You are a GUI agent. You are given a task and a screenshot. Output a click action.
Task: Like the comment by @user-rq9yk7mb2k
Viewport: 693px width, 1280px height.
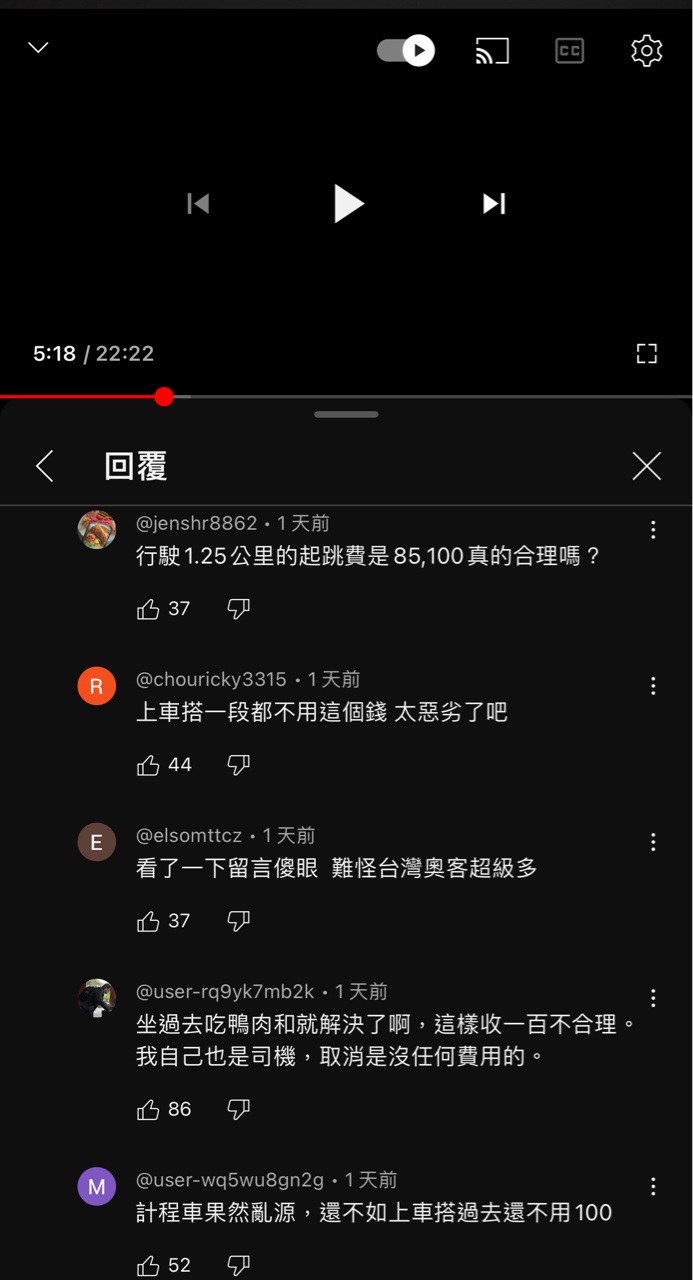[148, 1109]
